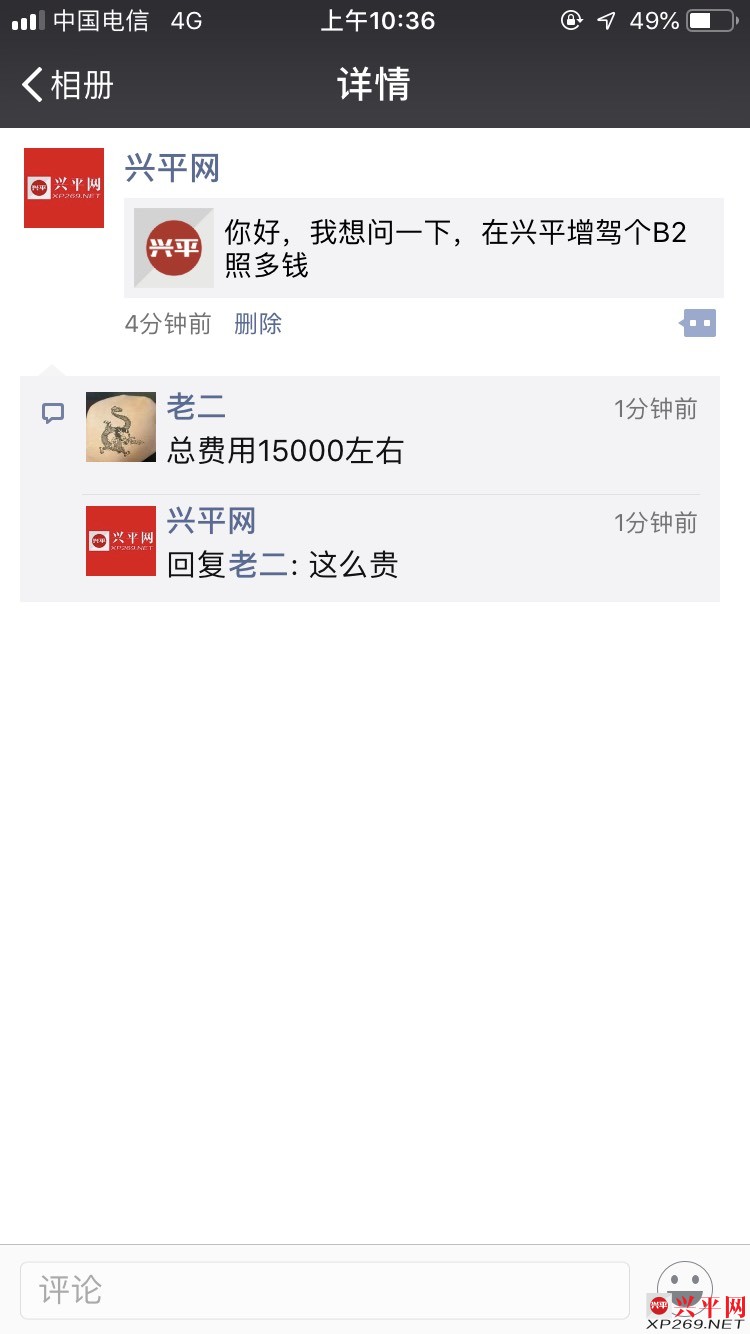The height and width of the screenshot is (1334, 750).
Task: Open 老二's profile from the comment
Action: click(x=196, y=407)
